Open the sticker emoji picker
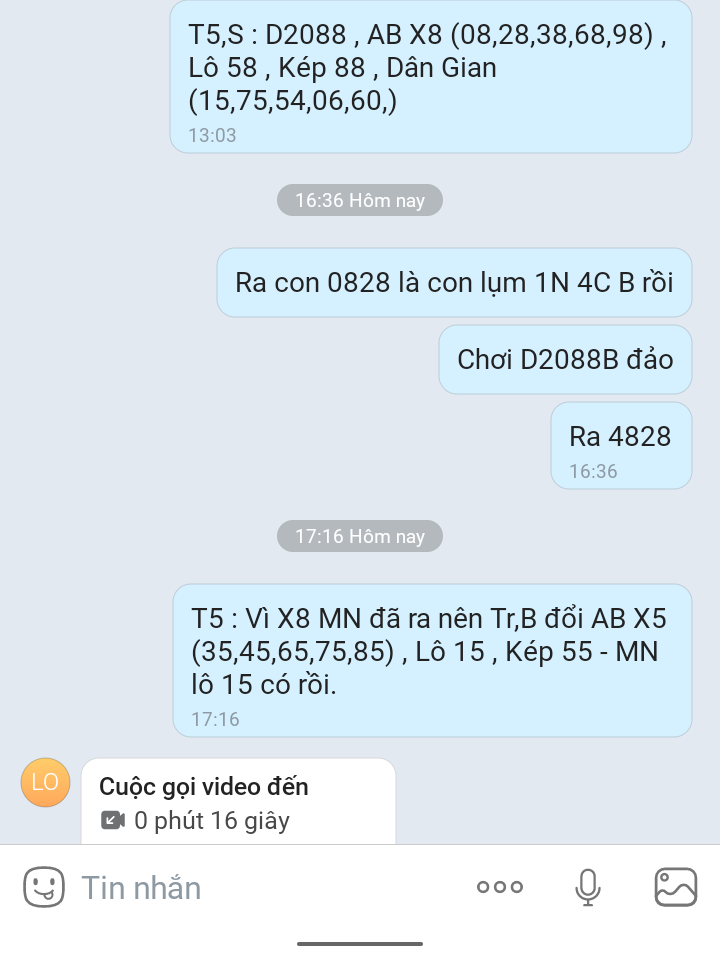Screen dimensions: 720x956 click(44, 887)
